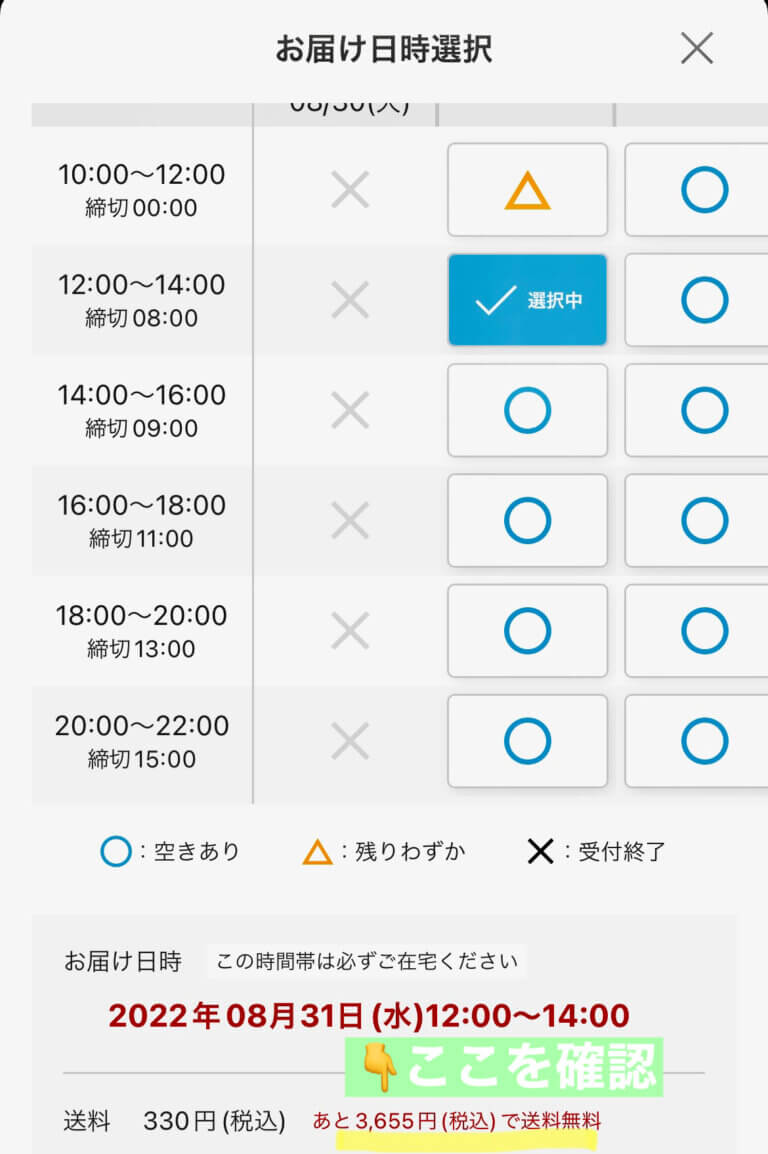This screenshot has height=1154, width=768.
Task: Select the 20:00〜22:00 slot in the middle column
Action: point(527,741)
